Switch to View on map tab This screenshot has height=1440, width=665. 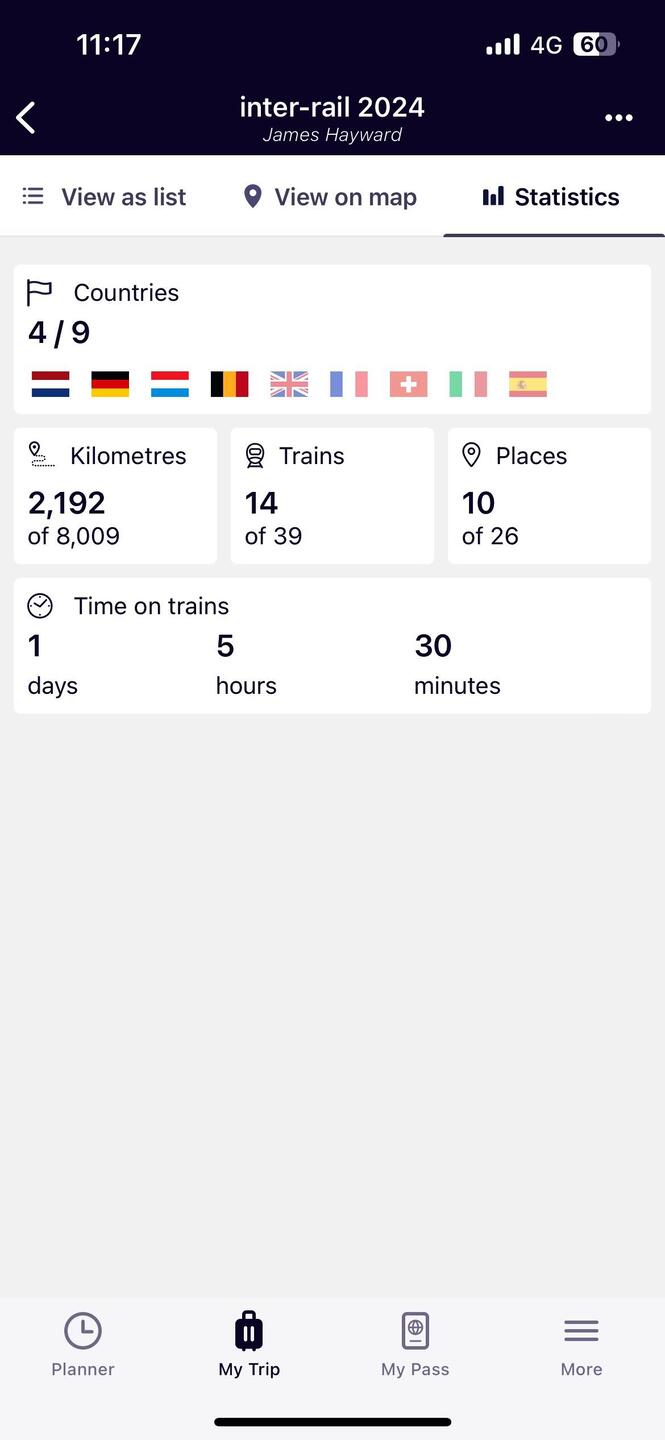331,197
